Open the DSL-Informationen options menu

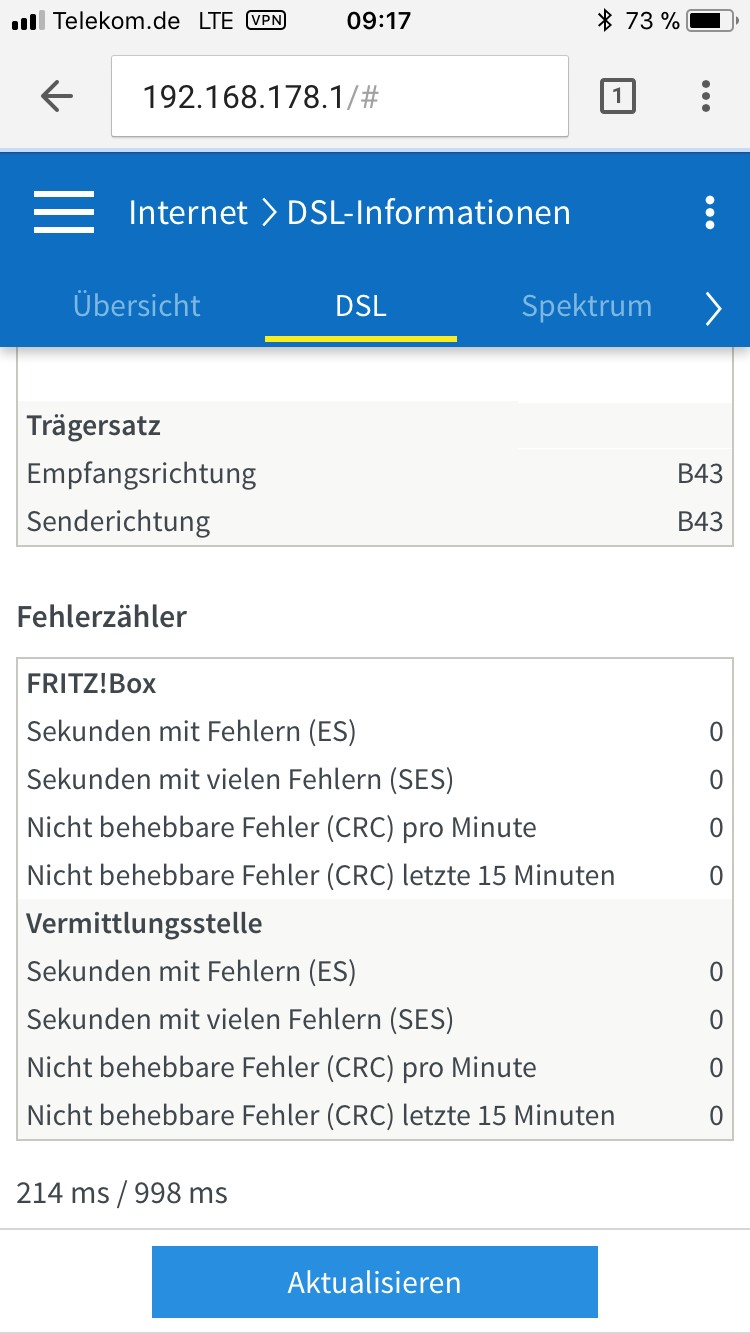(x=709, y=212)
